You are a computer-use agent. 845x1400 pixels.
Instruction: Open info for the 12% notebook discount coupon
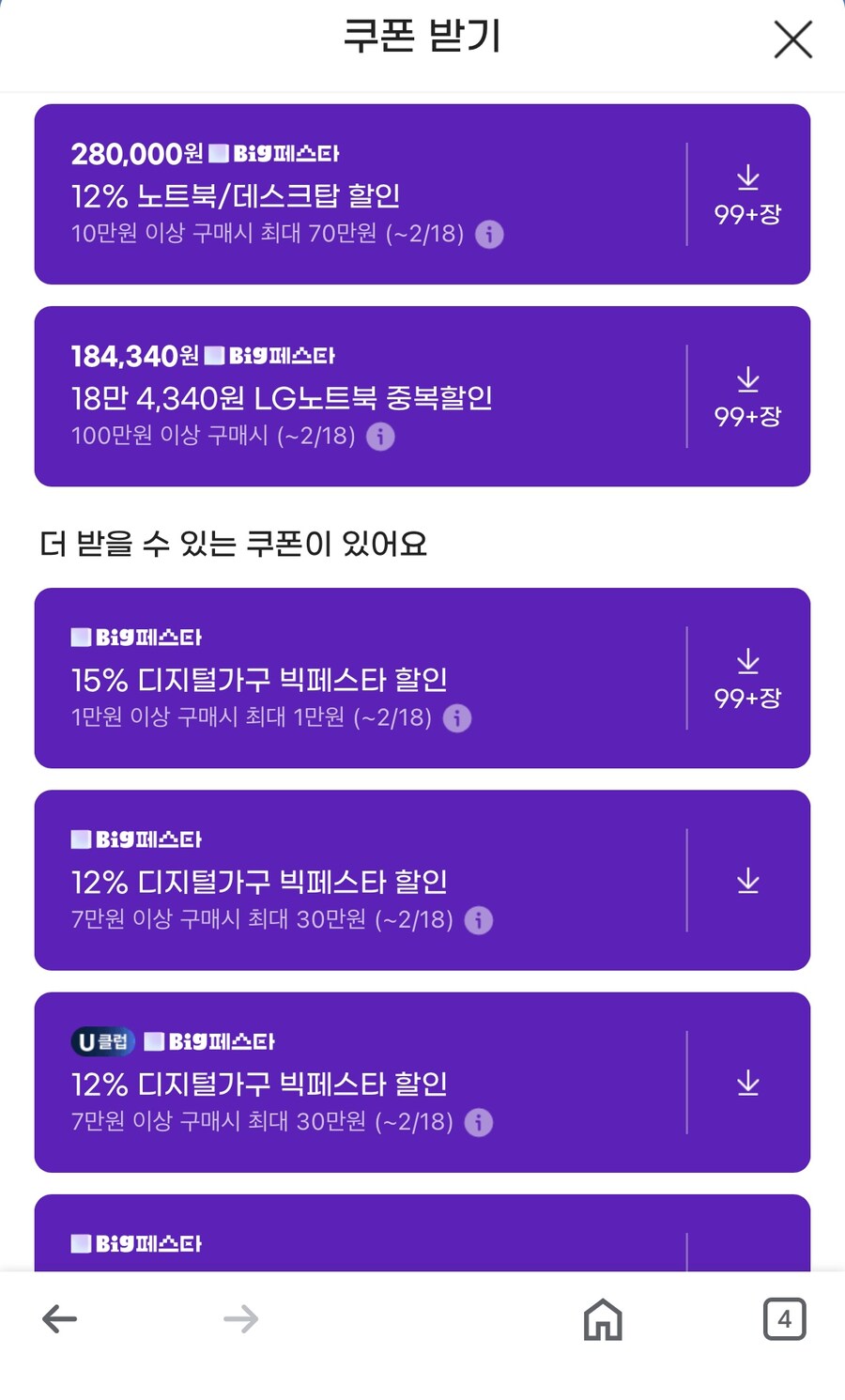(x=489, y=236)
